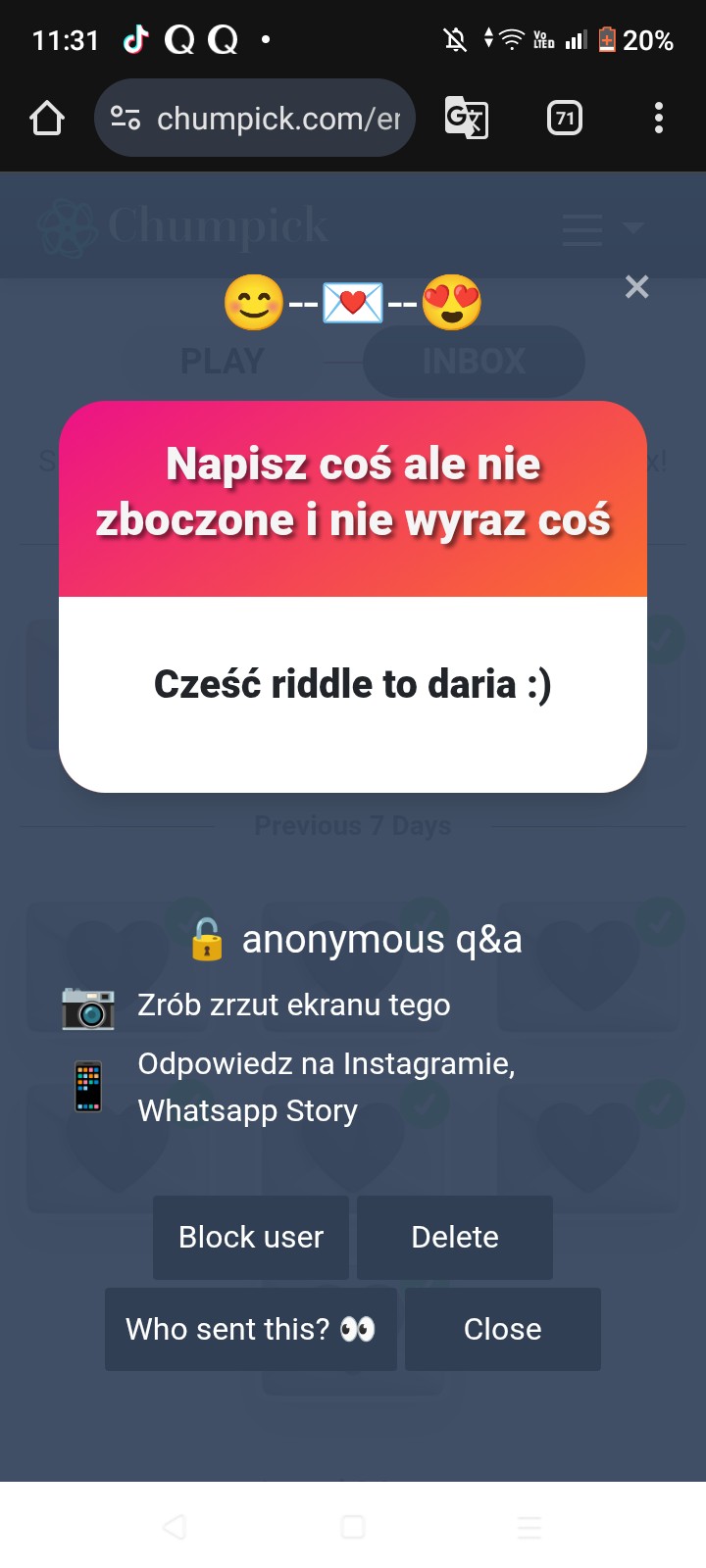Delete this anonymous message

click(454, 1237)
